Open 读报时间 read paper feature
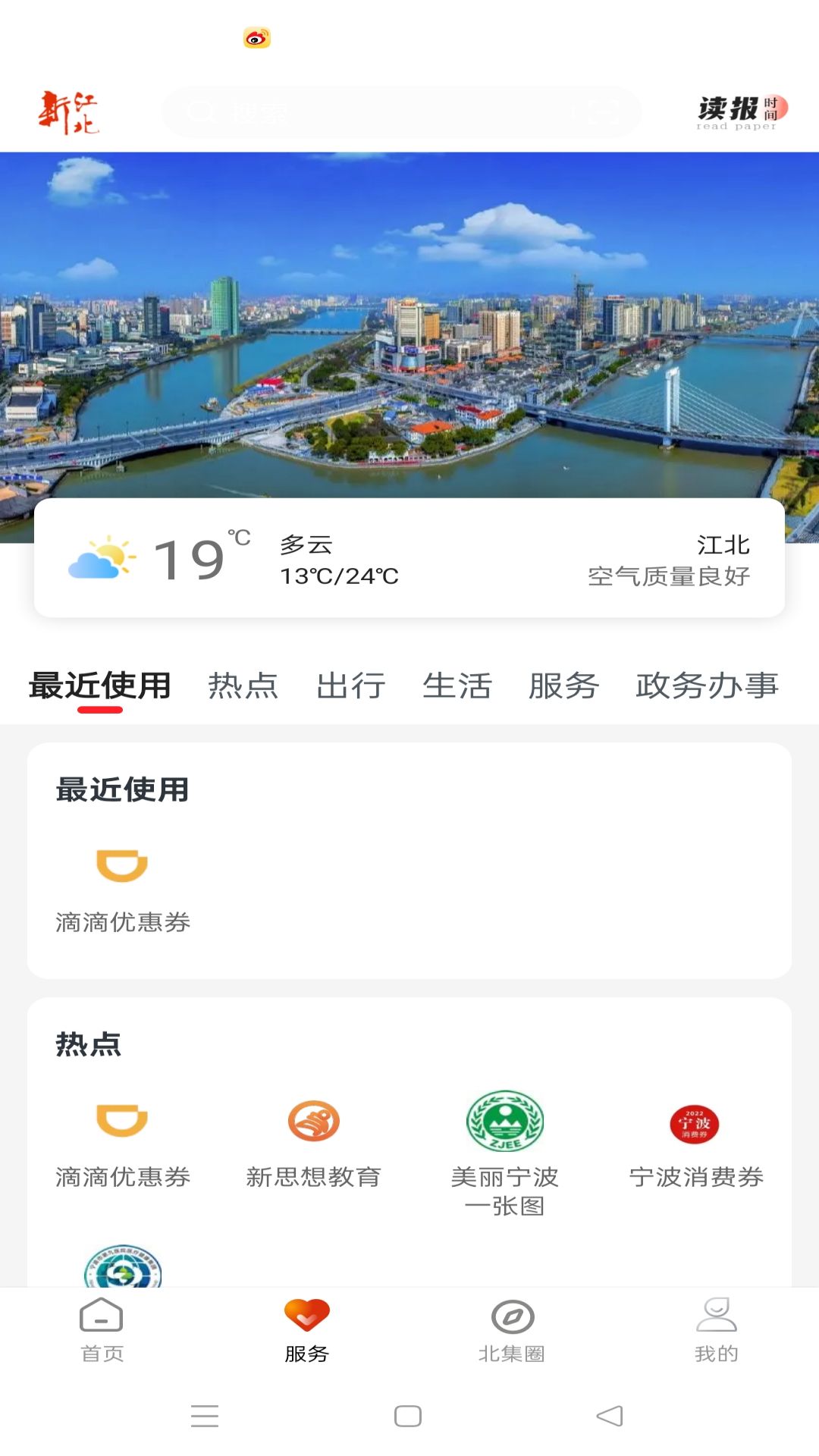This screenshot has width=819, height=1456. (x=739, y=111)
